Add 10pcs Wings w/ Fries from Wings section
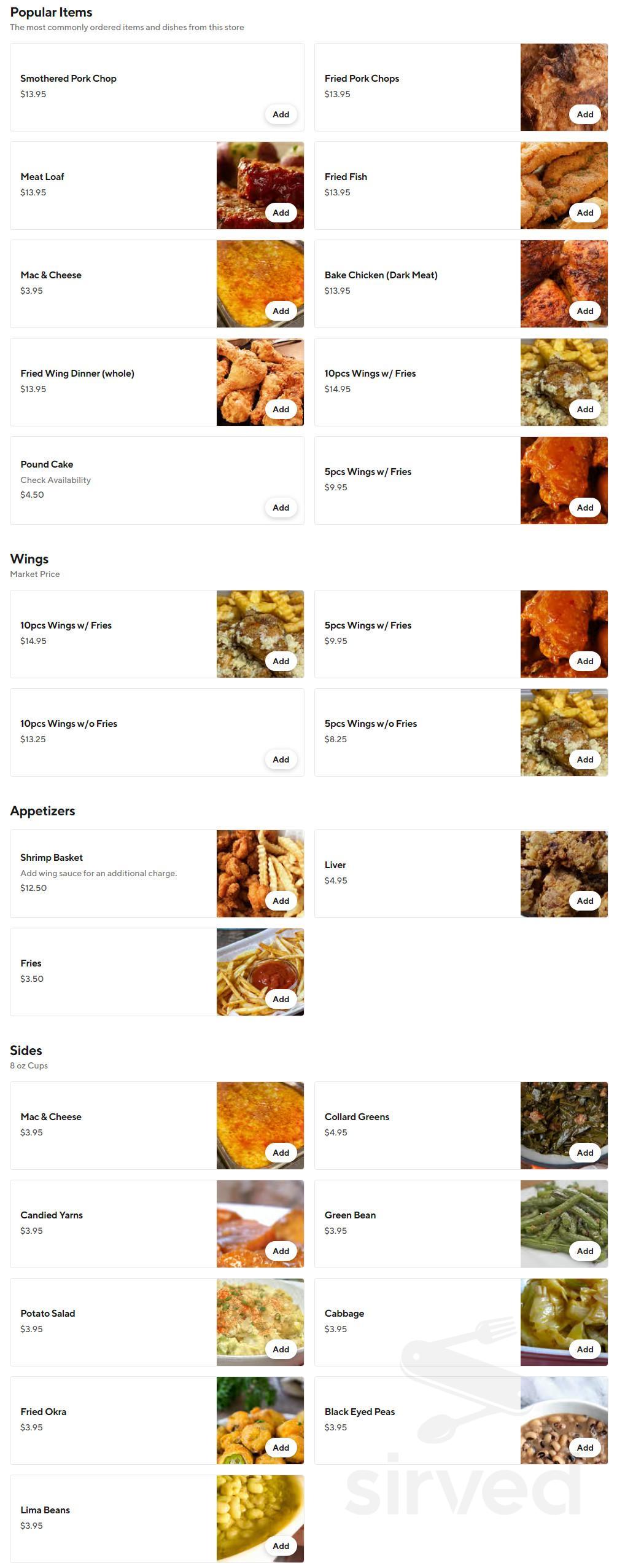 pos(281,661)
